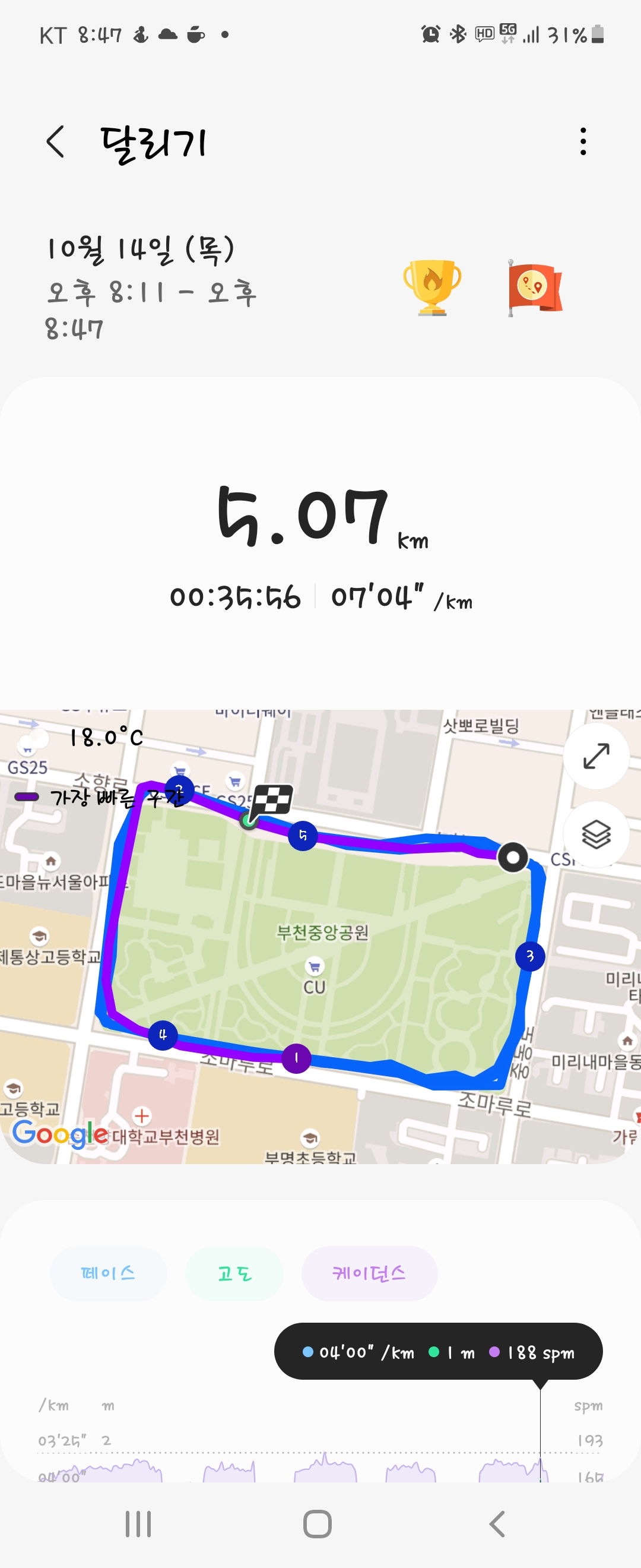This screenshot has height=1568, width=641.
Task: Go to the home screen
Action: click(x=317, y=1523)
